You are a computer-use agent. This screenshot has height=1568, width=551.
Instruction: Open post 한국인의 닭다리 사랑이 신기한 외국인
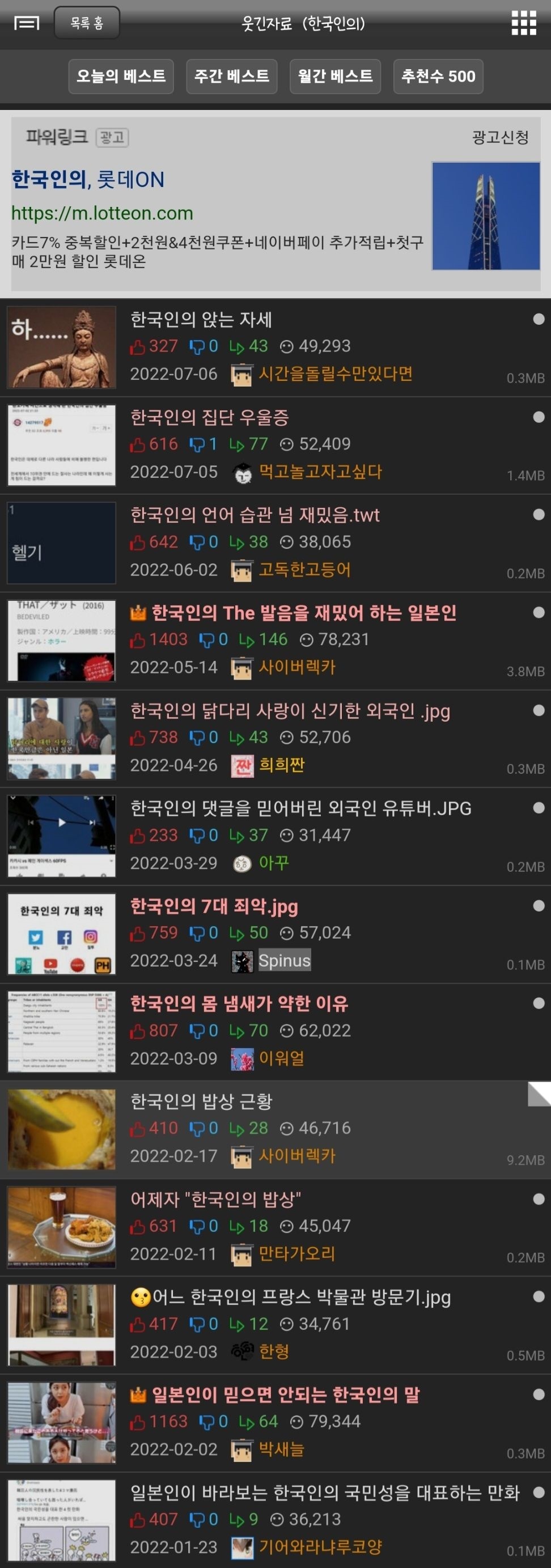290,710
